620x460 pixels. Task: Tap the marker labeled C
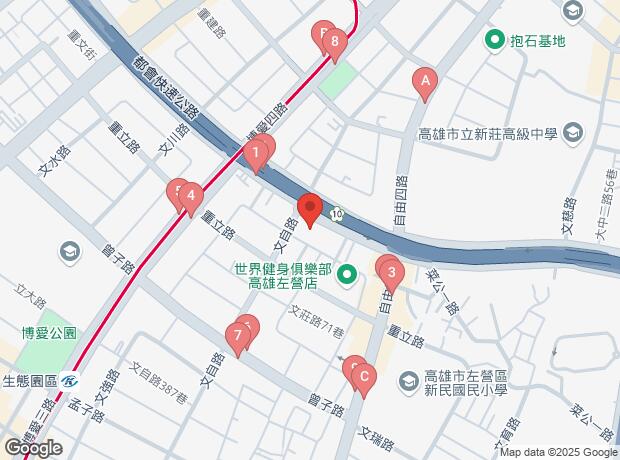pyautogui.click(x=363, y=378)
